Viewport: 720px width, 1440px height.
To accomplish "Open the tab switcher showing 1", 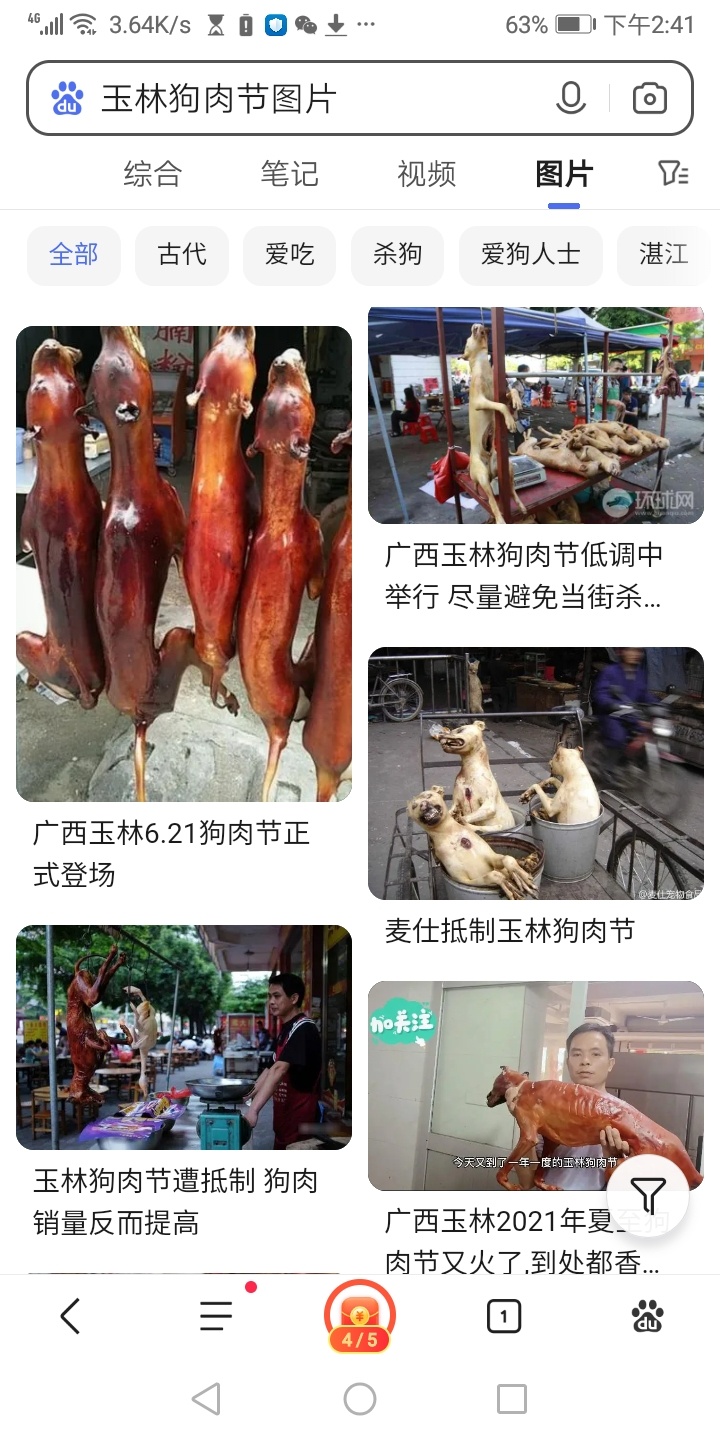I will tap(504, 1317).
